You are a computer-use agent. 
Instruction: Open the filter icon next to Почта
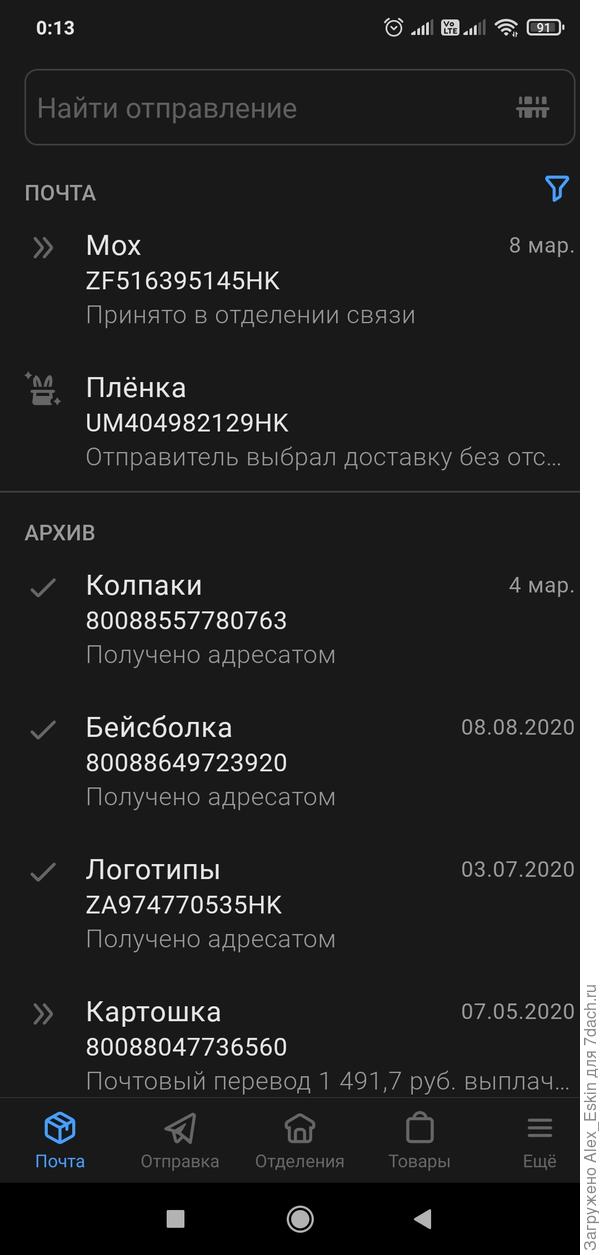tap(557, 188)
